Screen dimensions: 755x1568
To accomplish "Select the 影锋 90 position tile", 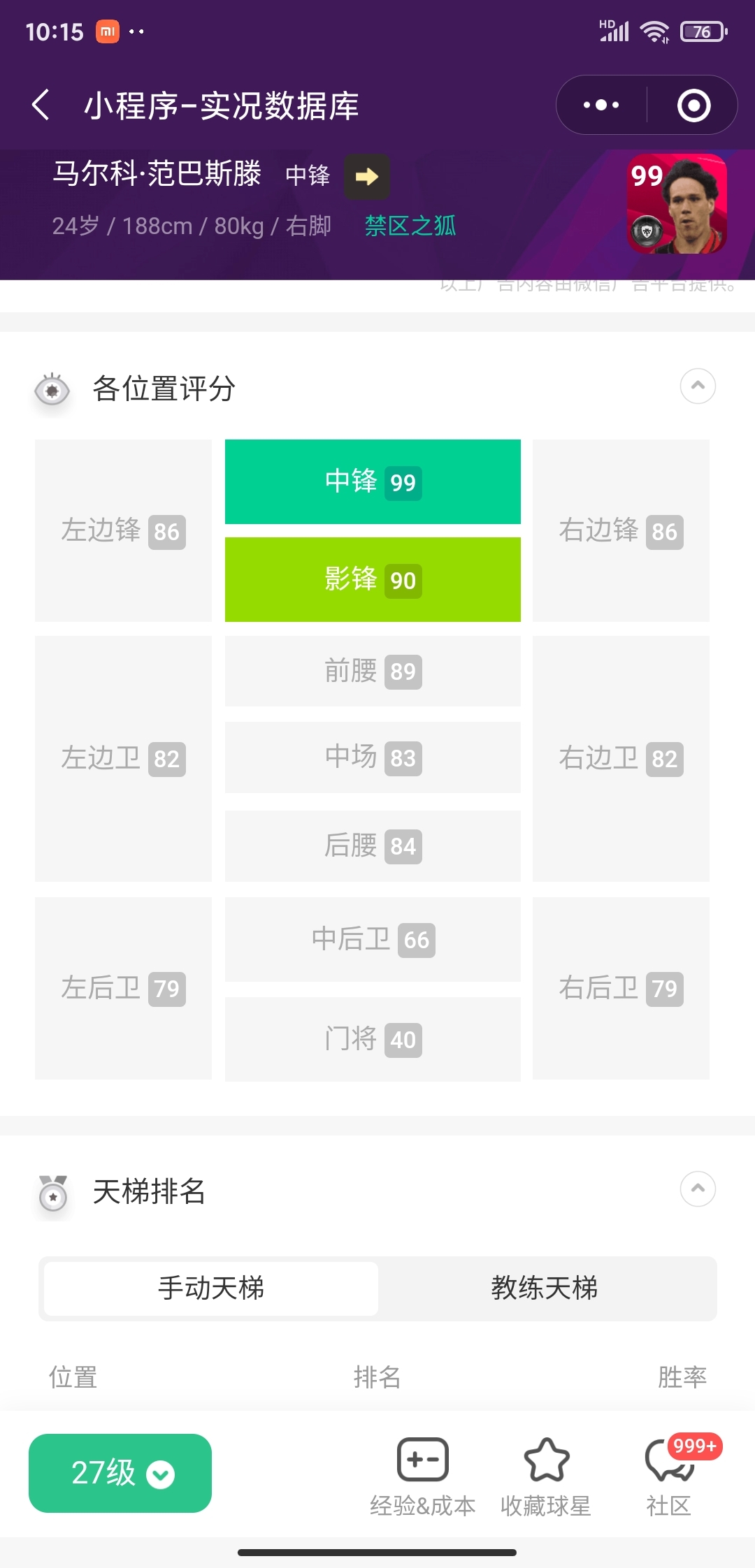I will click(373, 579).
